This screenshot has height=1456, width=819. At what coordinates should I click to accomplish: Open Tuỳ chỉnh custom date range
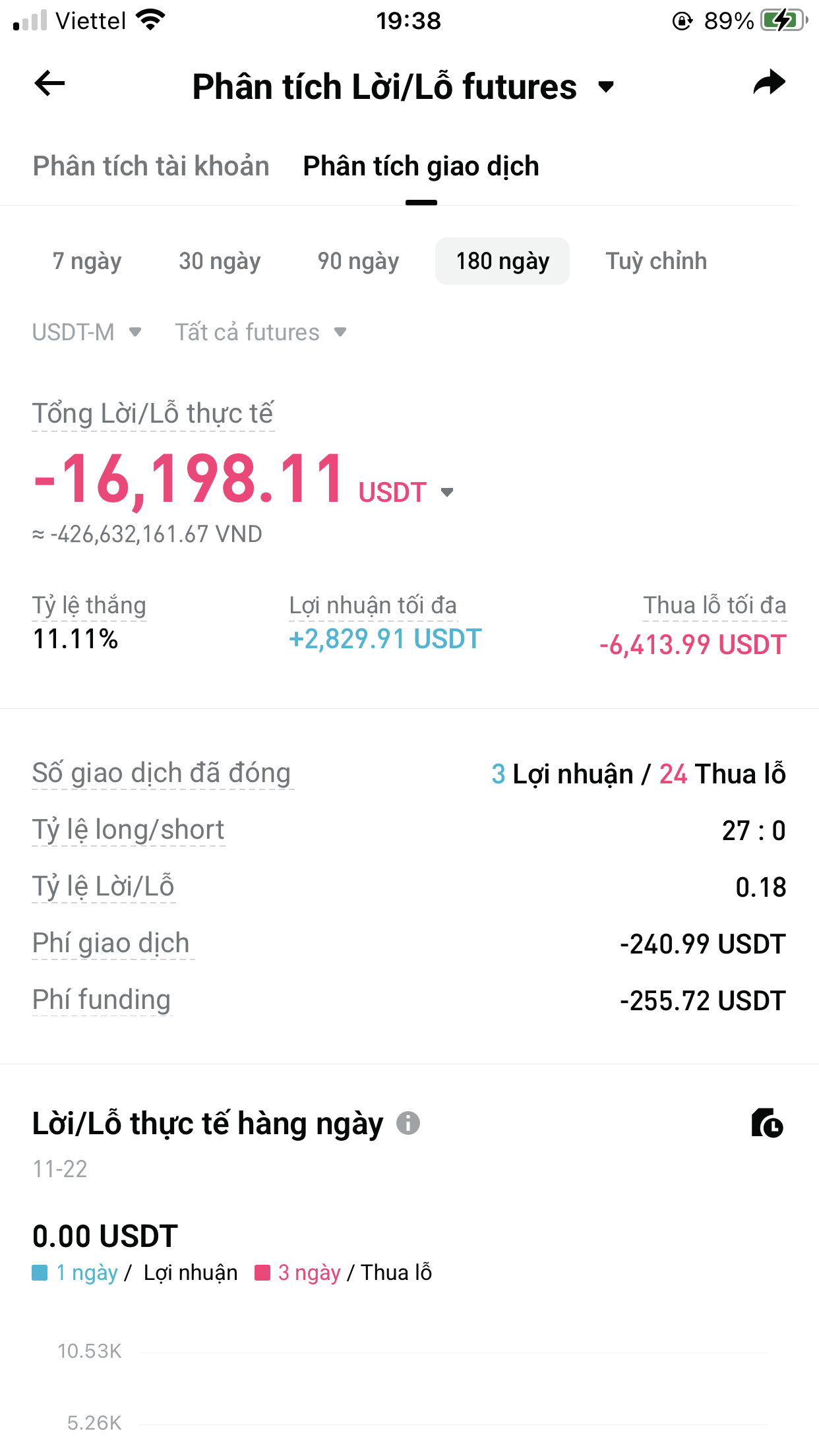[656, 261]
